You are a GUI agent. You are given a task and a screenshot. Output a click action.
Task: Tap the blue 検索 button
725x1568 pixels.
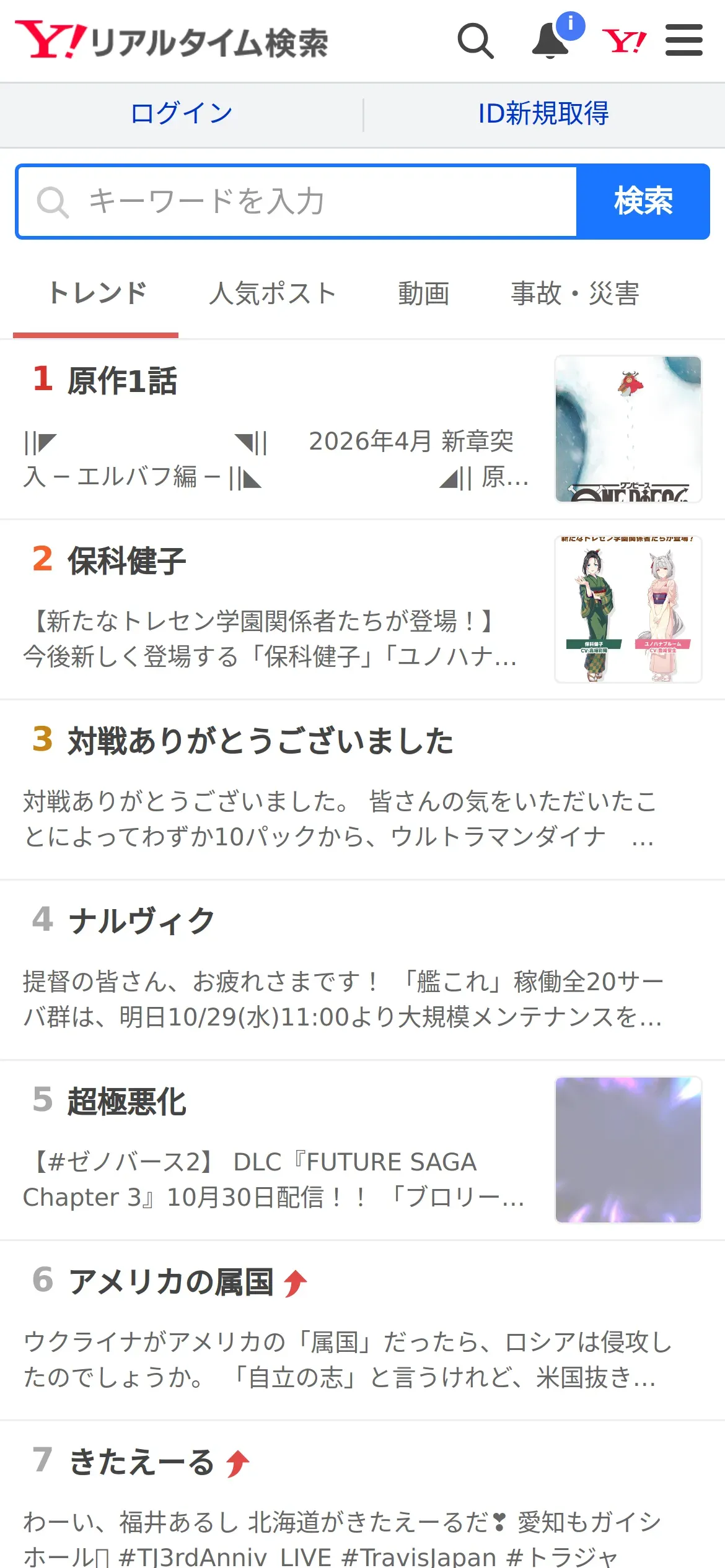pos(643,202)
